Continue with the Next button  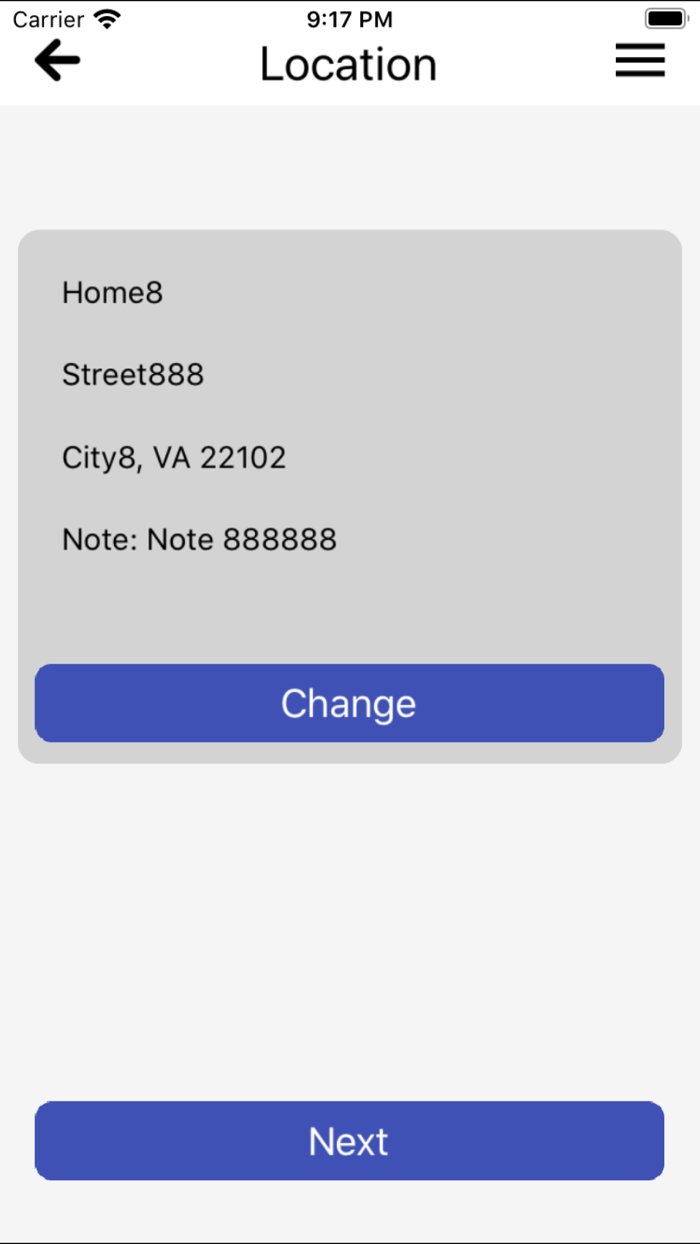point(349,1141)
